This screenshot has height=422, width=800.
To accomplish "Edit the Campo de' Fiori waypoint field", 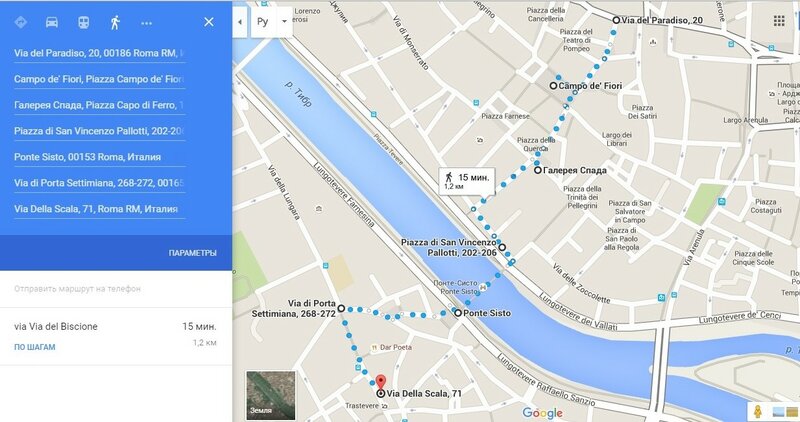I will (98, 79).
